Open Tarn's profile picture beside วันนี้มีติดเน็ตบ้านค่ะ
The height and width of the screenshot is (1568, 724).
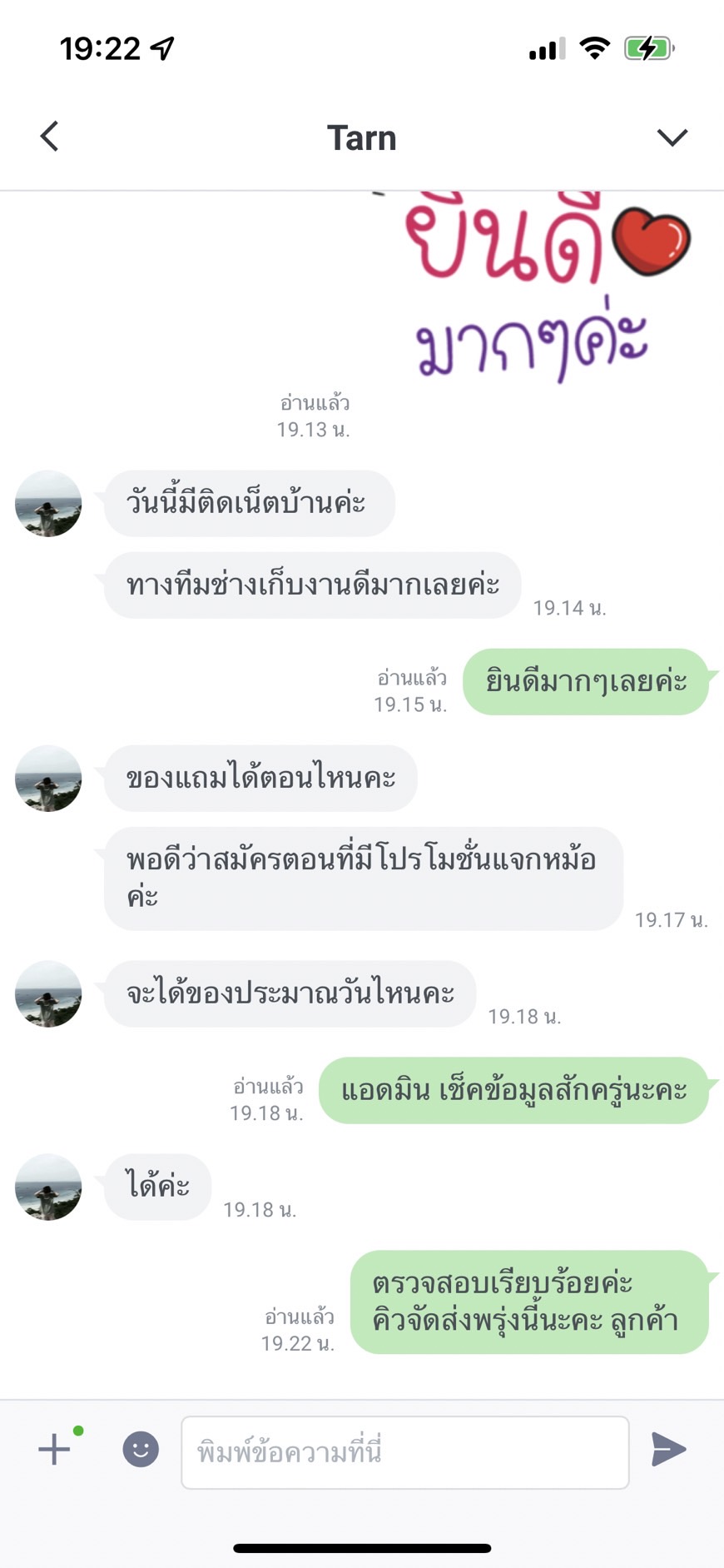click(48, 504)
